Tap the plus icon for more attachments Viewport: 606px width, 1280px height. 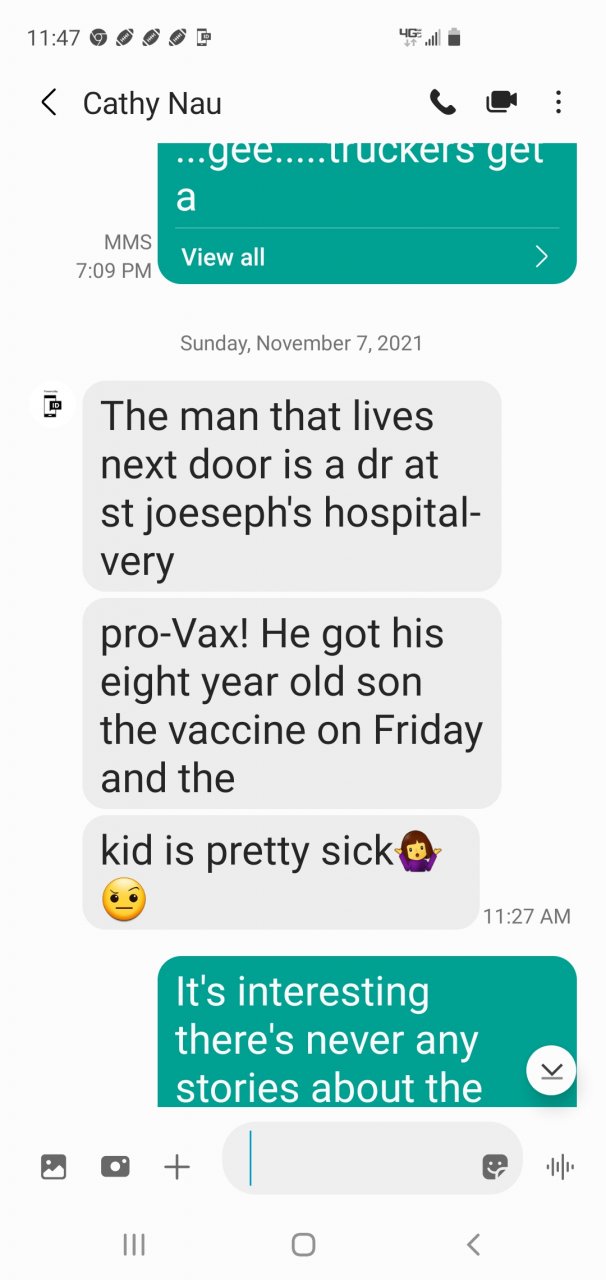pyautogui.click(x=177, y=1166)
